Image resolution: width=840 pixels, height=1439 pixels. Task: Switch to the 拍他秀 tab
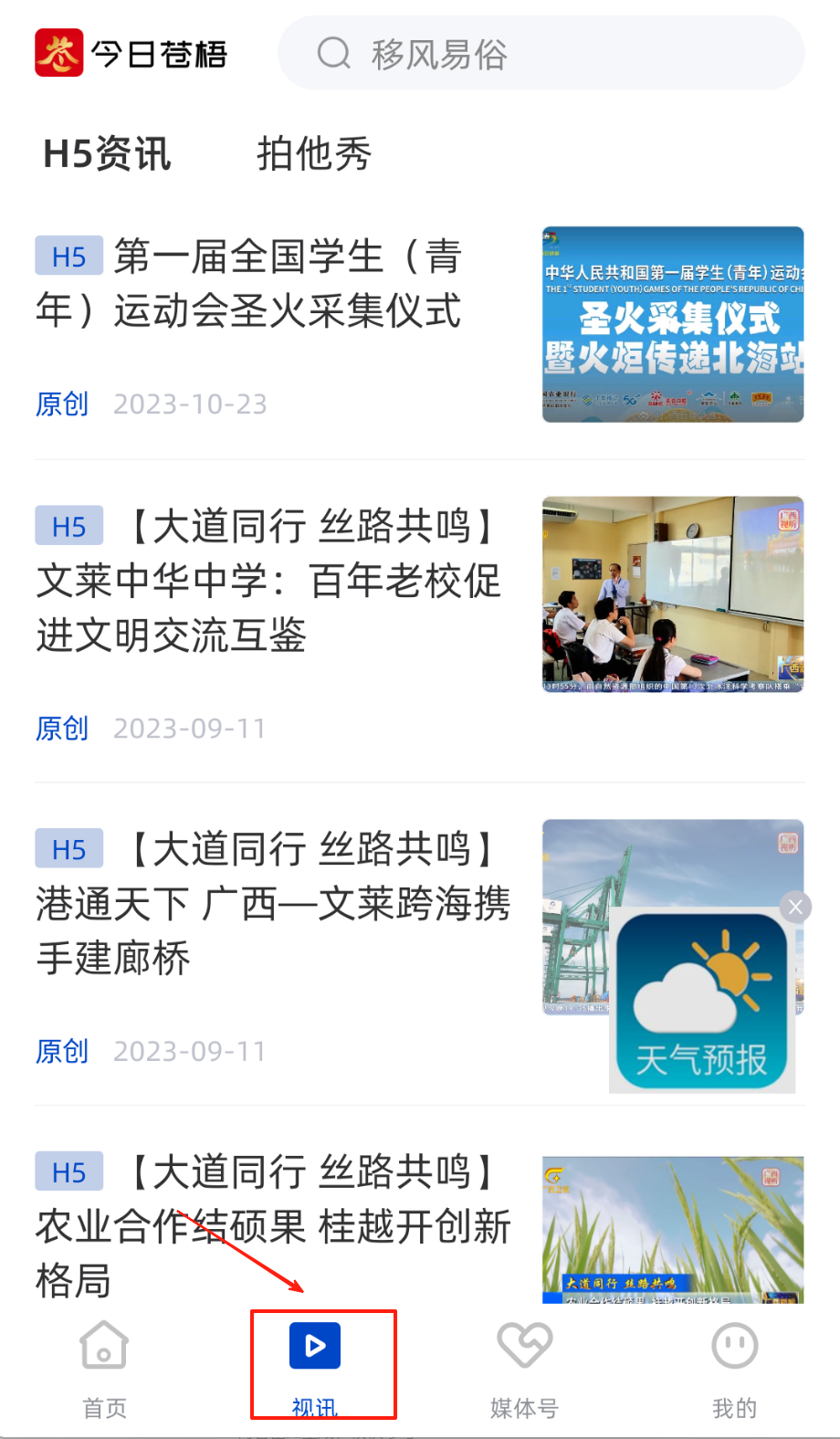pos(313,153)
